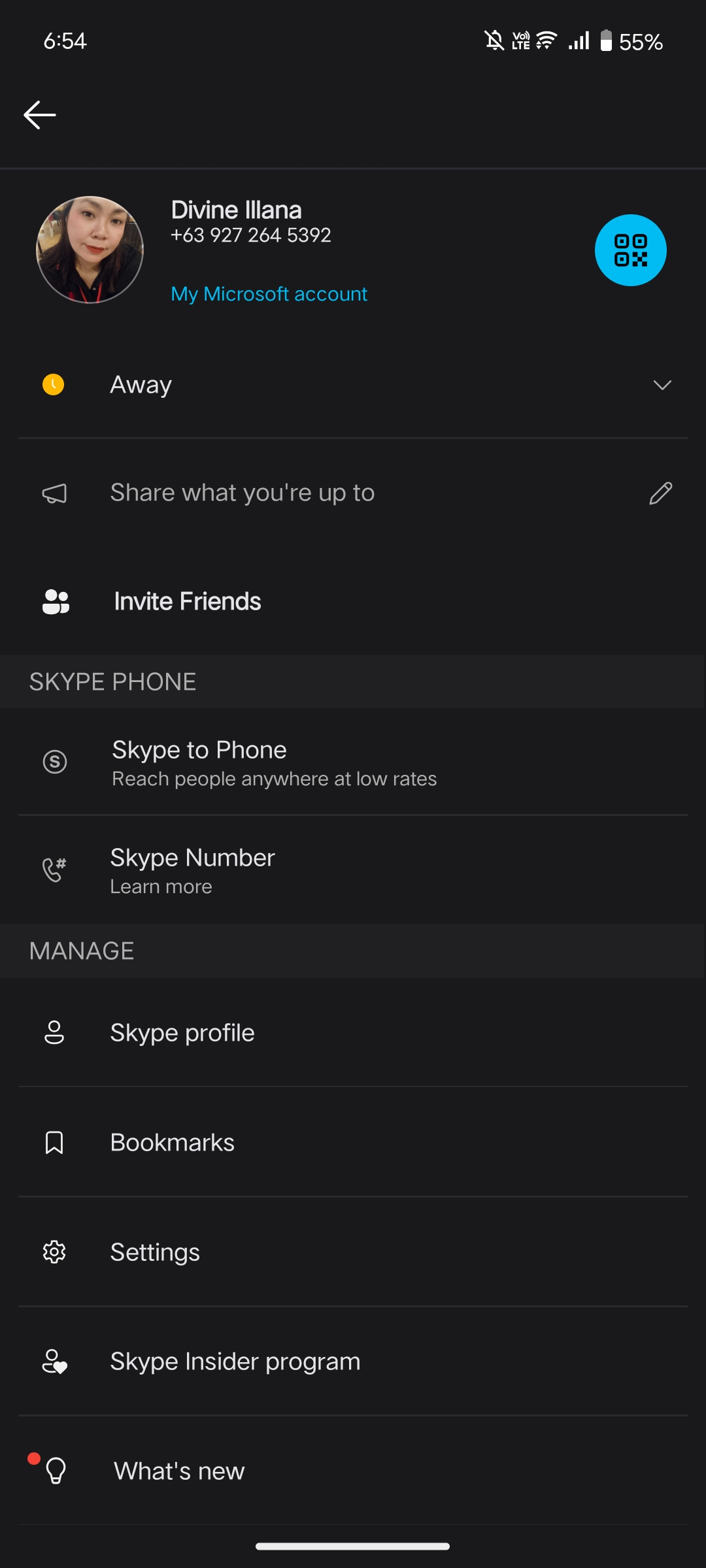Open Bookmarks
The image size is (706, 1568).
[x=353, y=1143]
